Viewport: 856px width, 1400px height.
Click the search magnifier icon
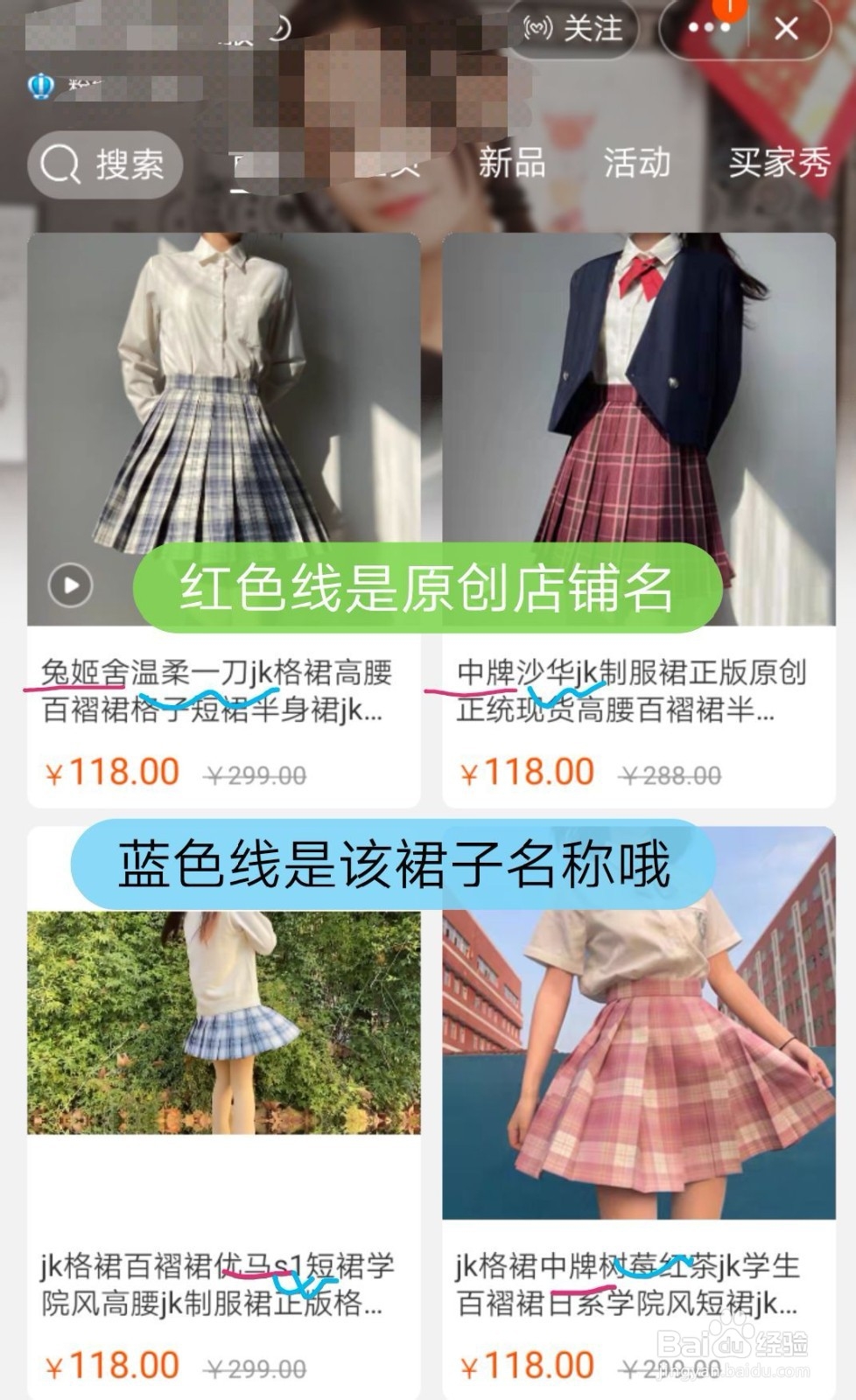coord(58,164)
